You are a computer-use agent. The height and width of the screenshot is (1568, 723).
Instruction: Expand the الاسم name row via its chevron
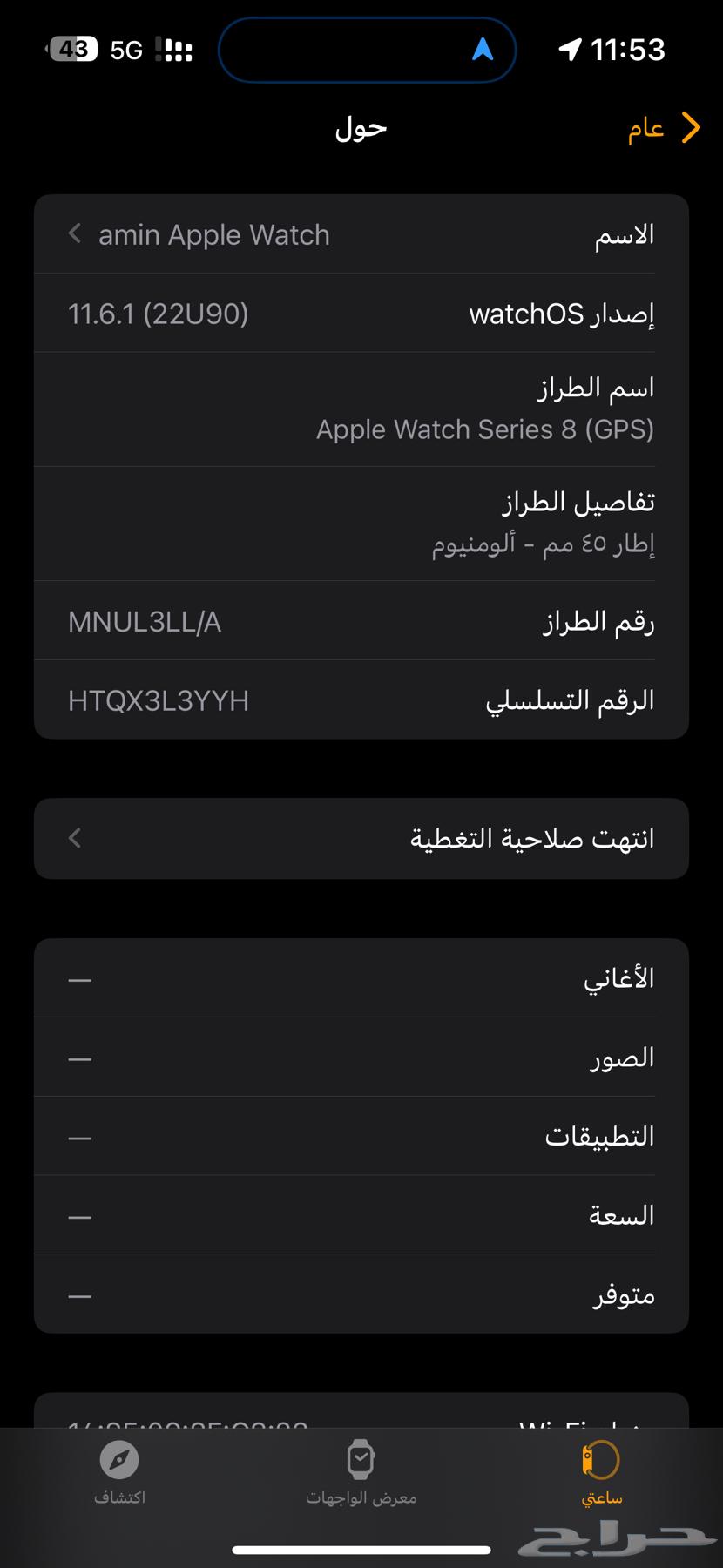pyautogui.click(x=74, y=233)
